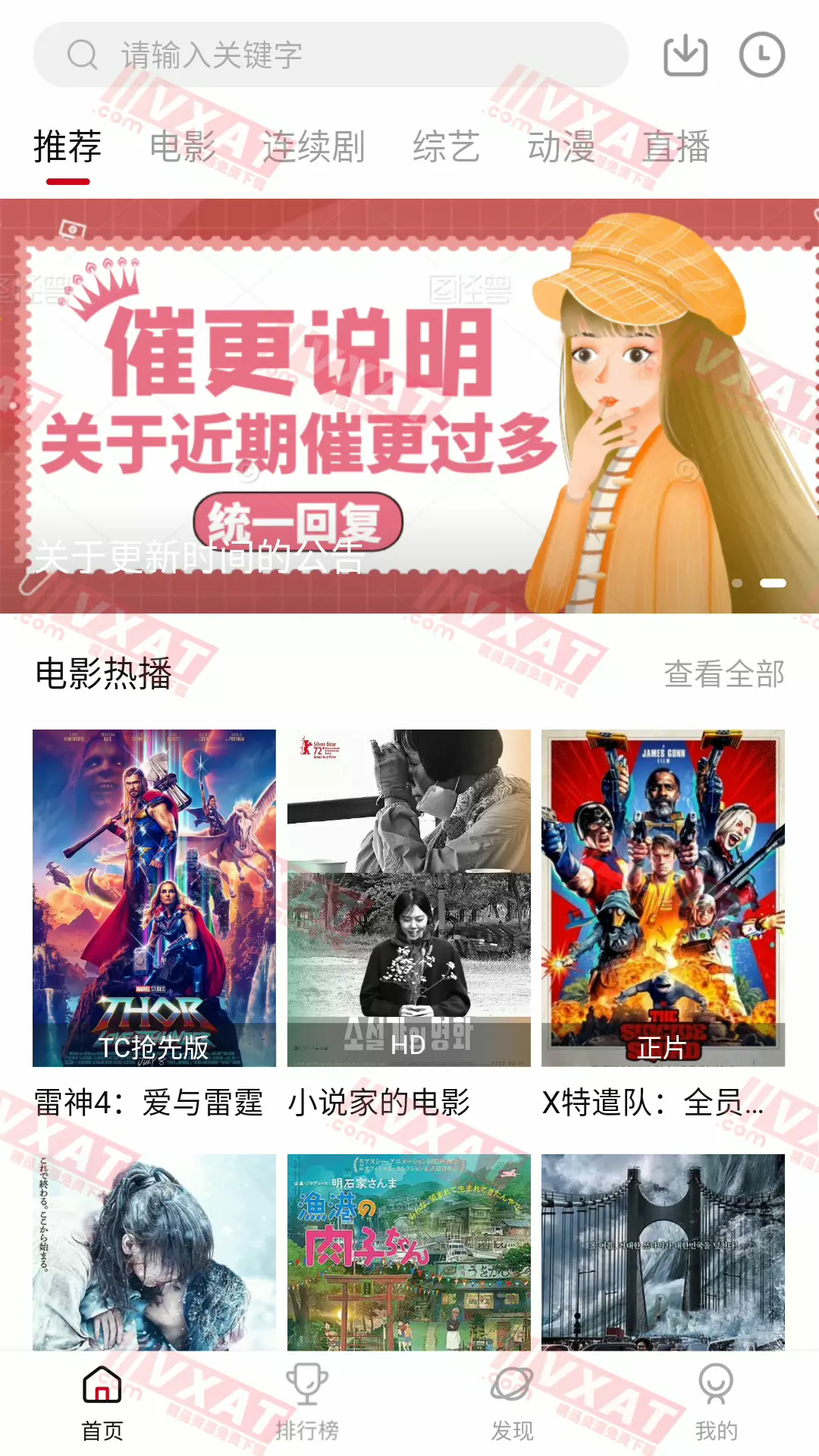Open the 综艺 tab
Screen dimensions: 819x1456
click(x=446, y=149)
